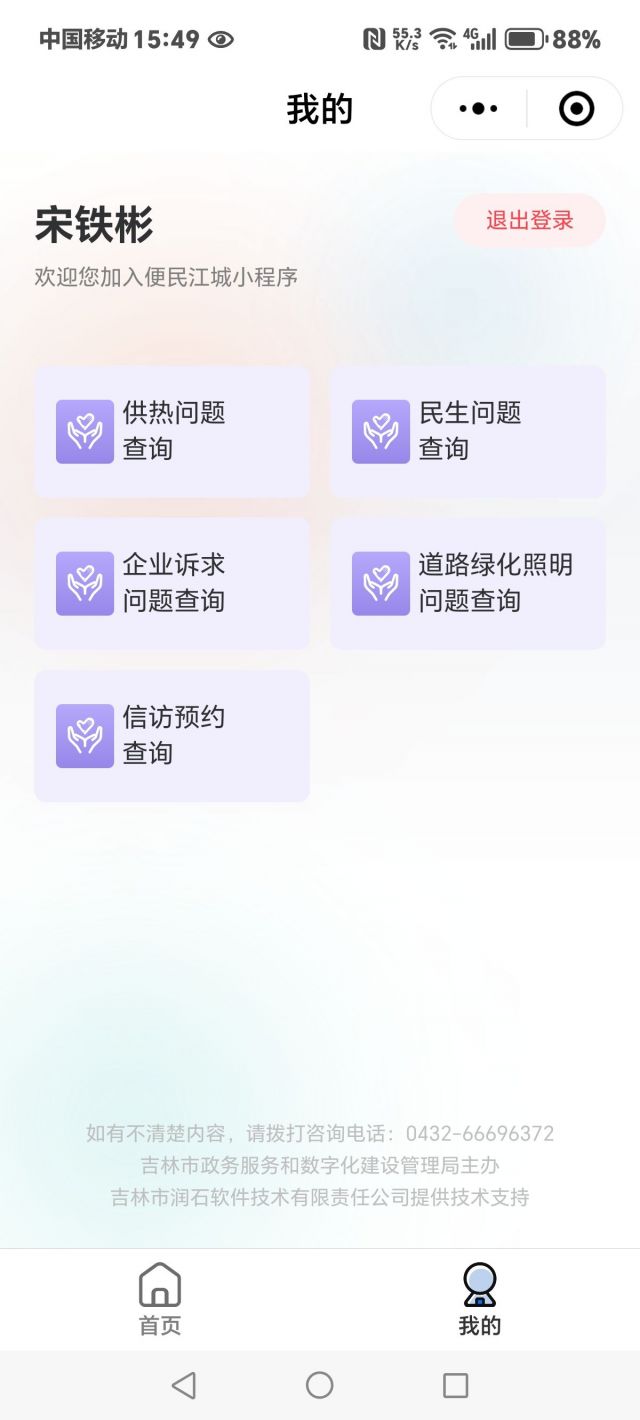
Task: Open 企业诉求问题查询 card
Action: [172, 583]
